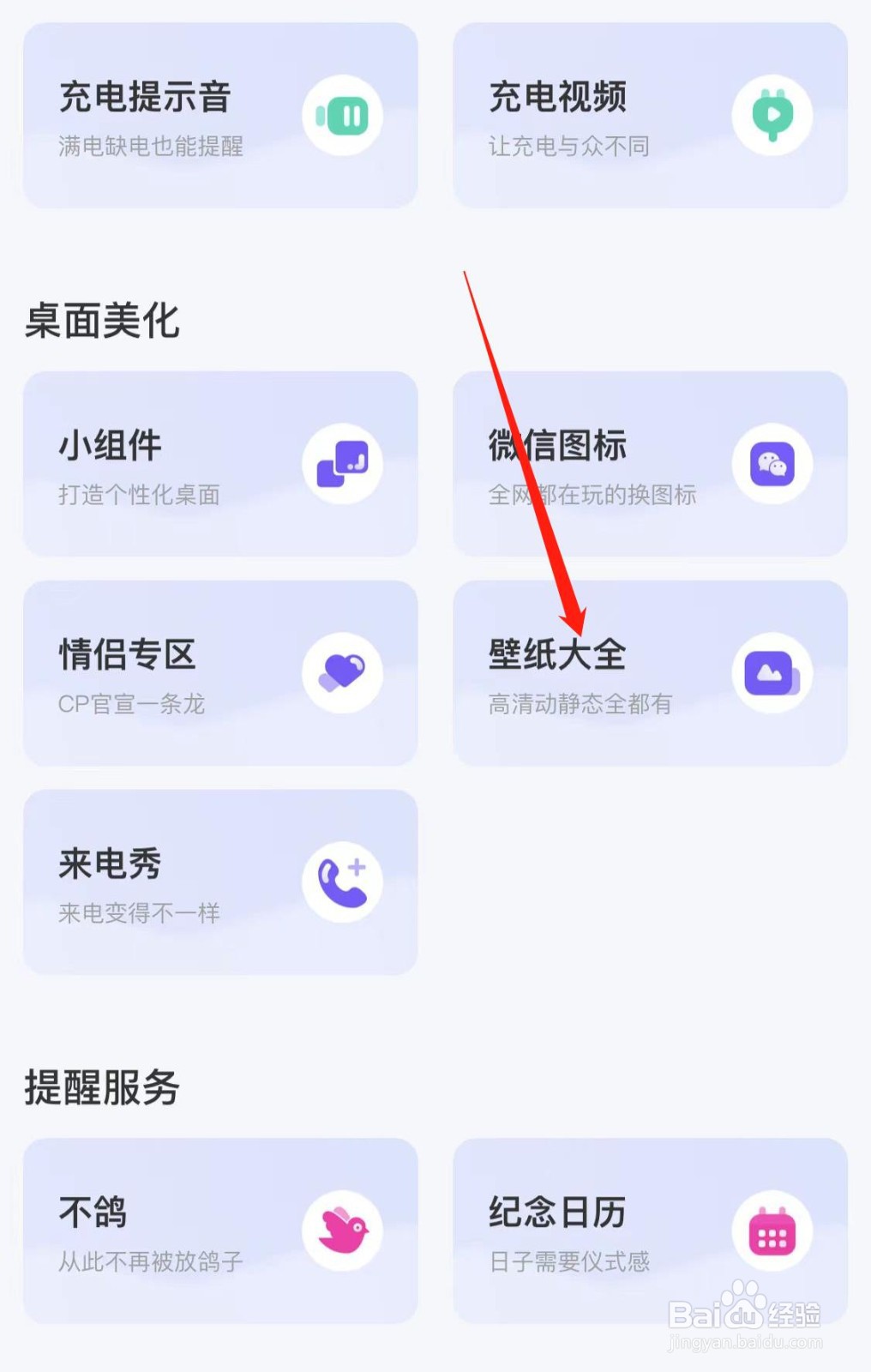Screen dimensions: 871x1372
Task: Tap the phone call icon on 来电秀 card
Action: point(343,883)
